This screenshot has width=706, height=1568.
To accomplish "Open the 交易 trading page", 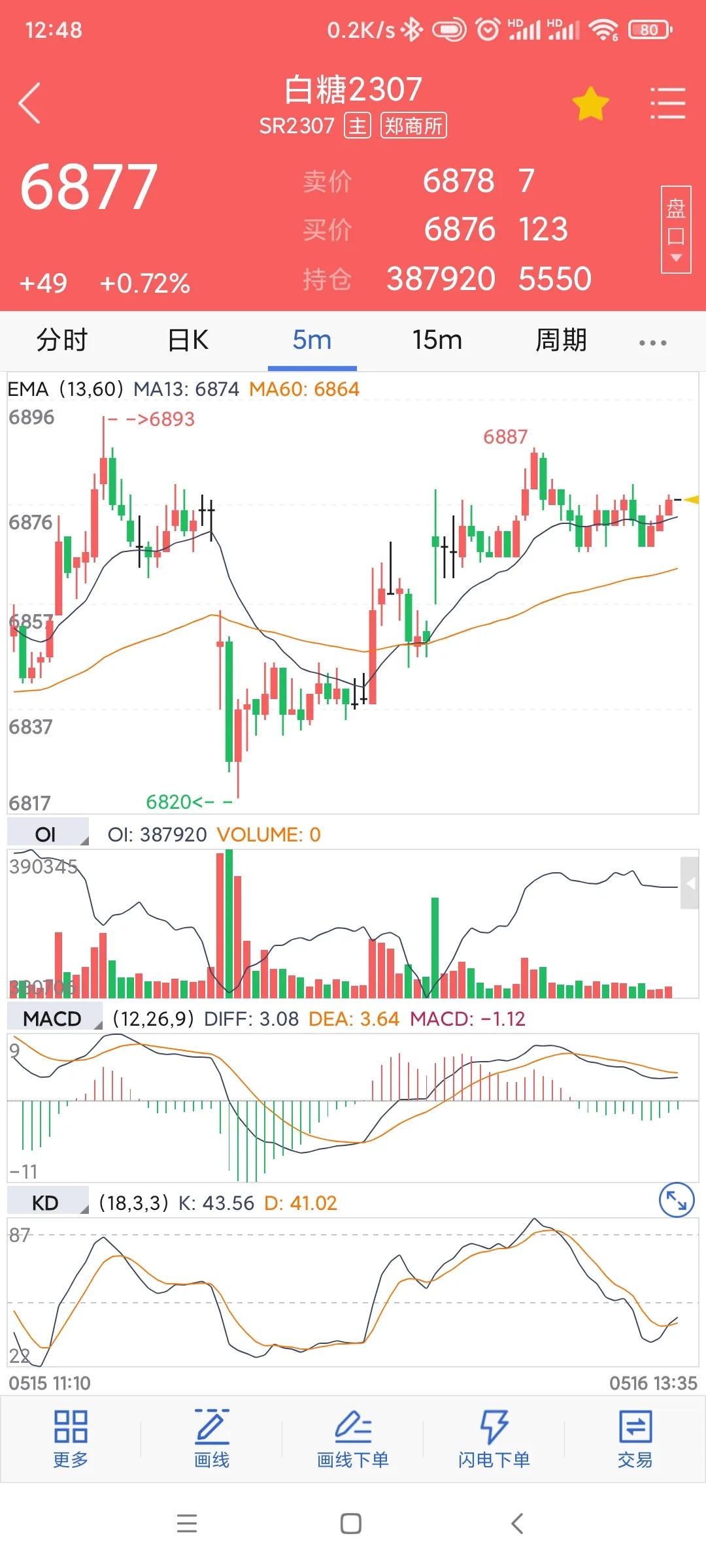I will [x=635, y=1439].
